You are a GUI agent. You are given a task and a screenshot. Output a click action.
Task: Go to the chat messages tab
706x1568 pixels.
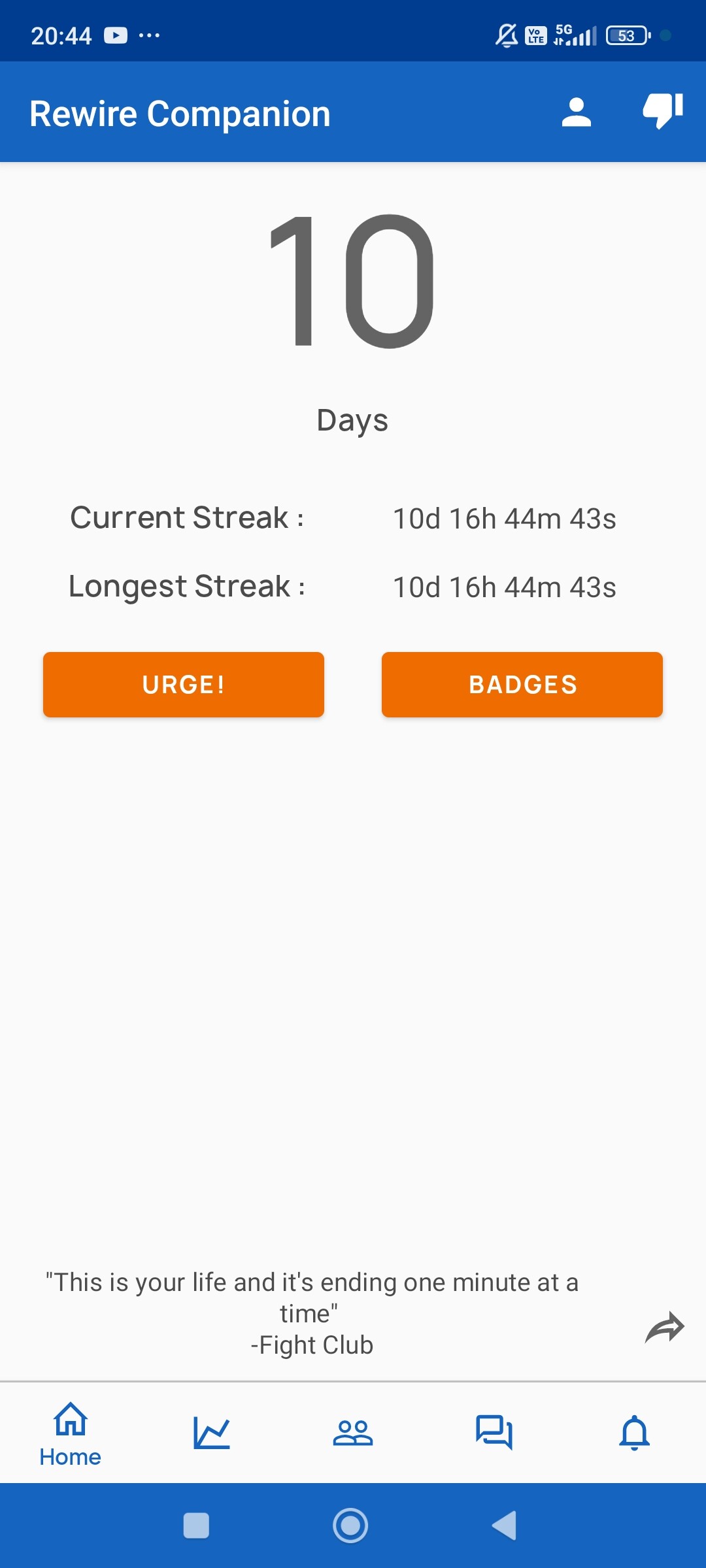[x=494, y=1433]
